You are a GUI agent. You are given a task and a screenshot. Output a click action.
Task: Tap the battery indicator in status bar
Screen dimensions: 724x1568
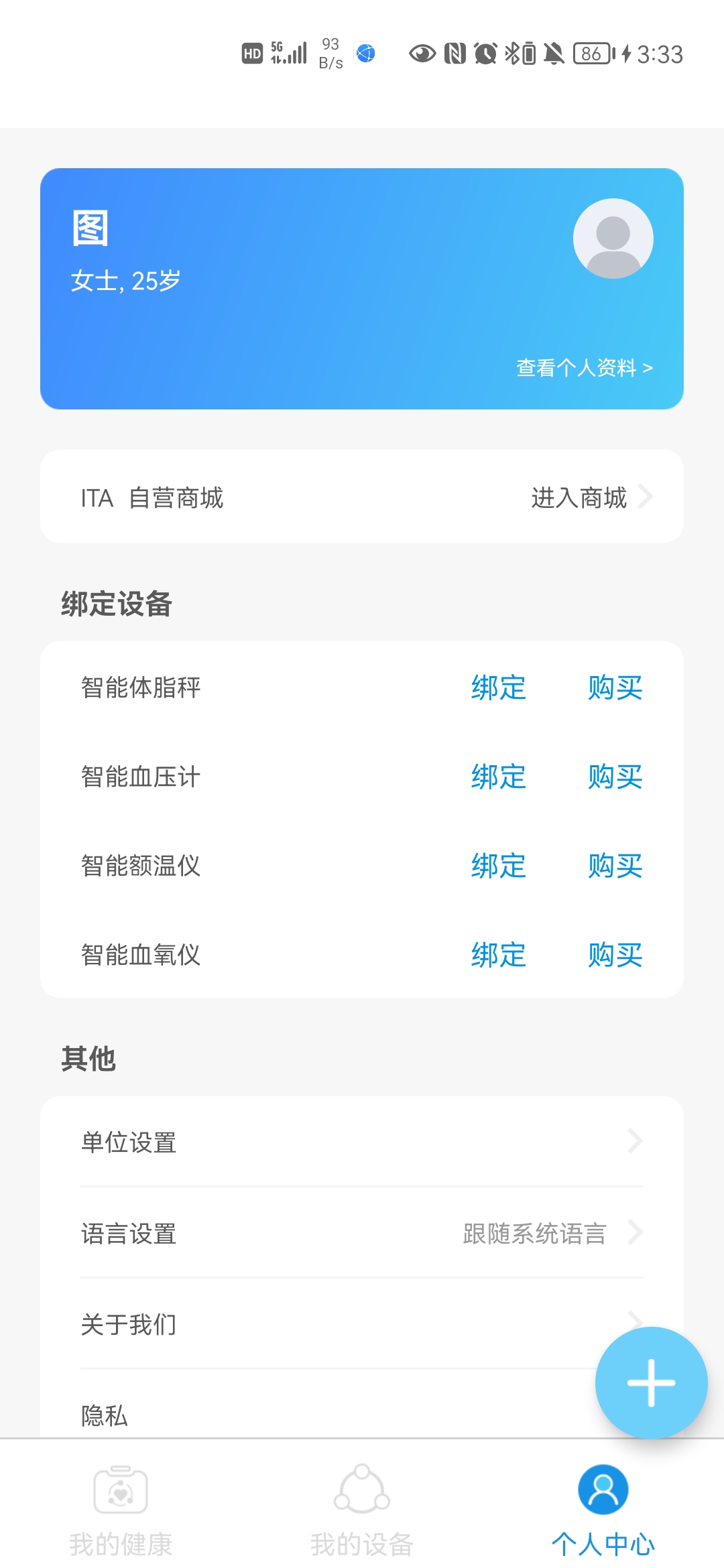tap(593, 54)
